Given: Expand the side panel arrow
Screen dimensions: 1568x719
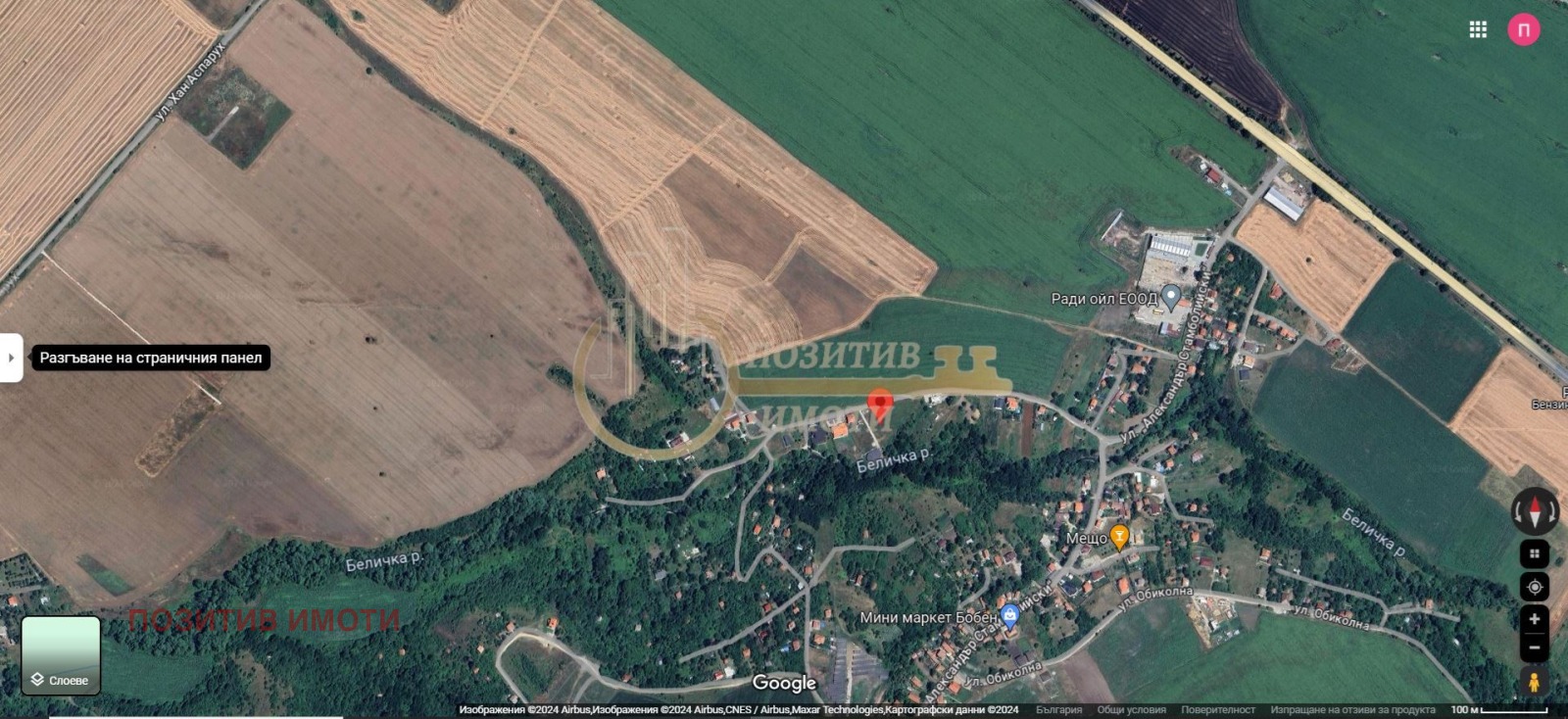Looking at the screenshot, I should 11,358.
